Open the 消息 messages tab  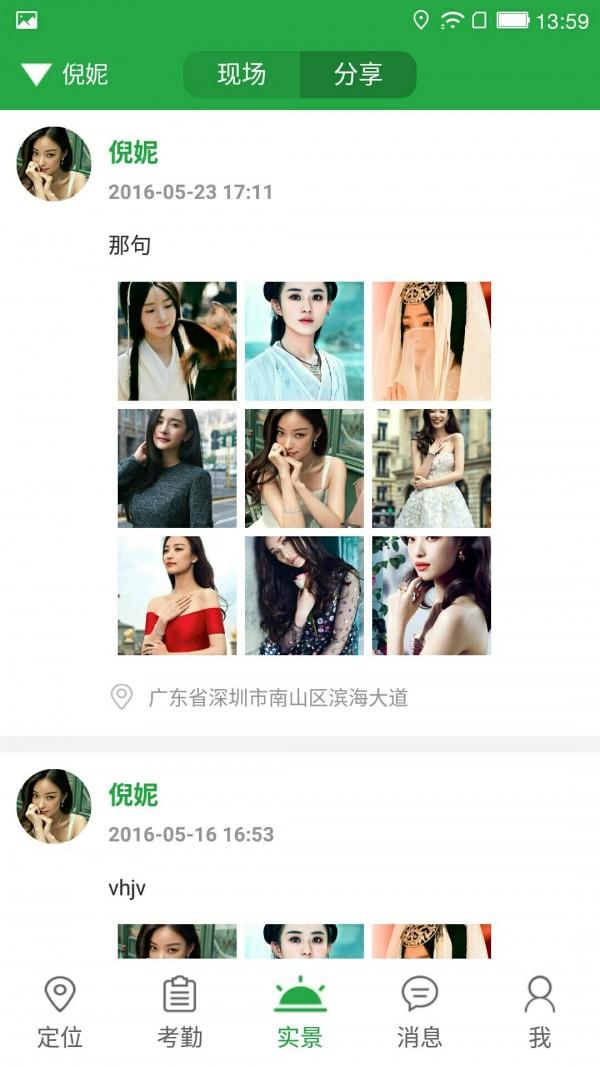click(x=420, y=1012)
